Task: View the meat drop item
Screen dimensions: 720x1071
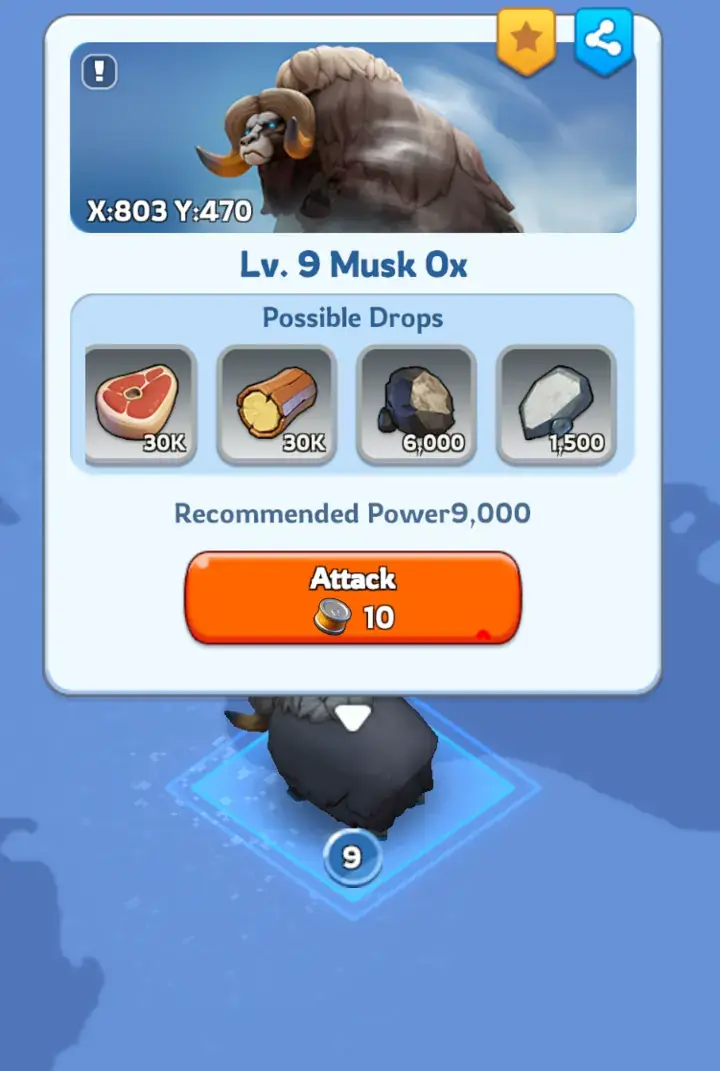Action: (140, 405)
